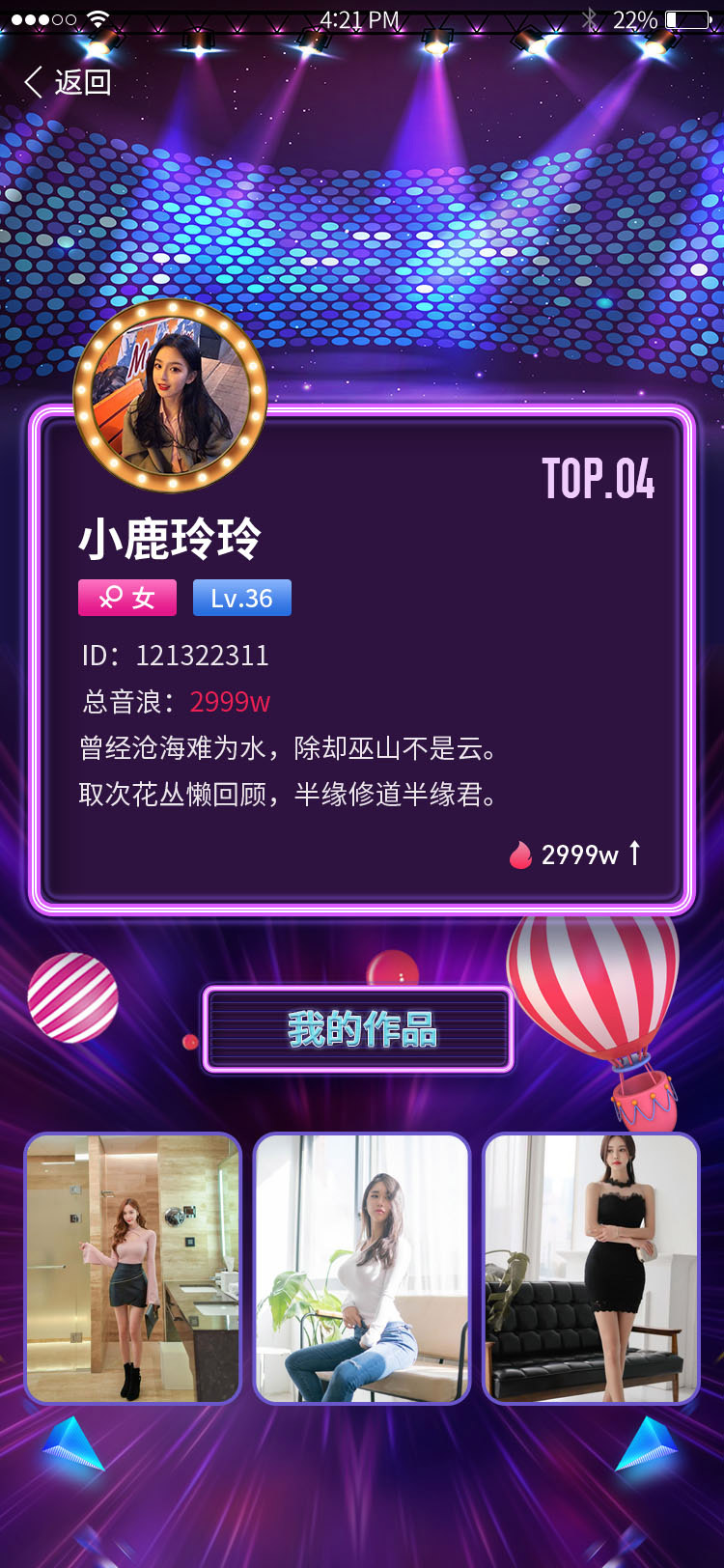Tap the 2999w flame boost indicator
Screen dimensions: 724x1568
(x=576, y=854)
